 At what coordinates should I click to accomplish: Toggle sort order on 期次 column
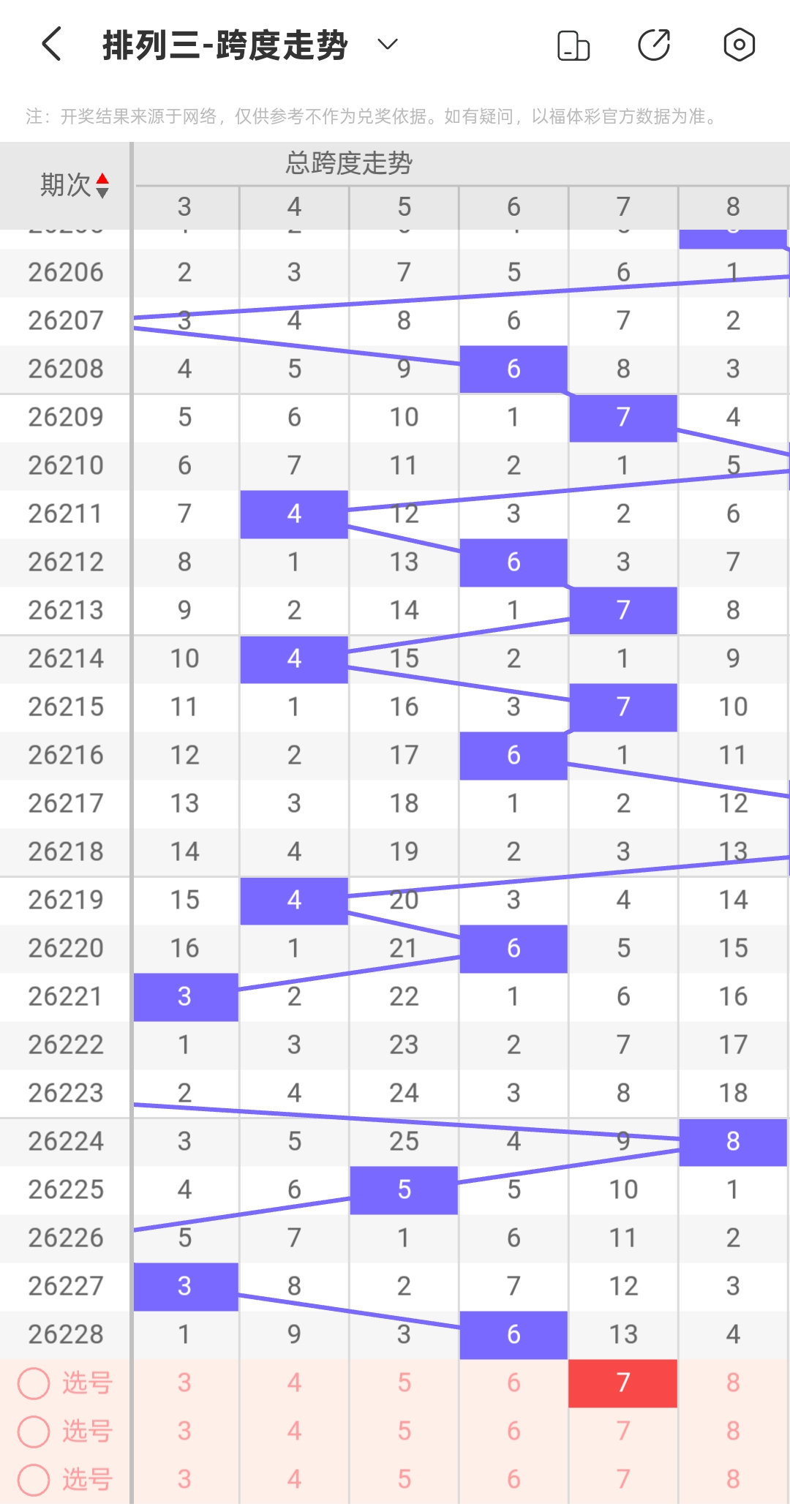[73, 185]
